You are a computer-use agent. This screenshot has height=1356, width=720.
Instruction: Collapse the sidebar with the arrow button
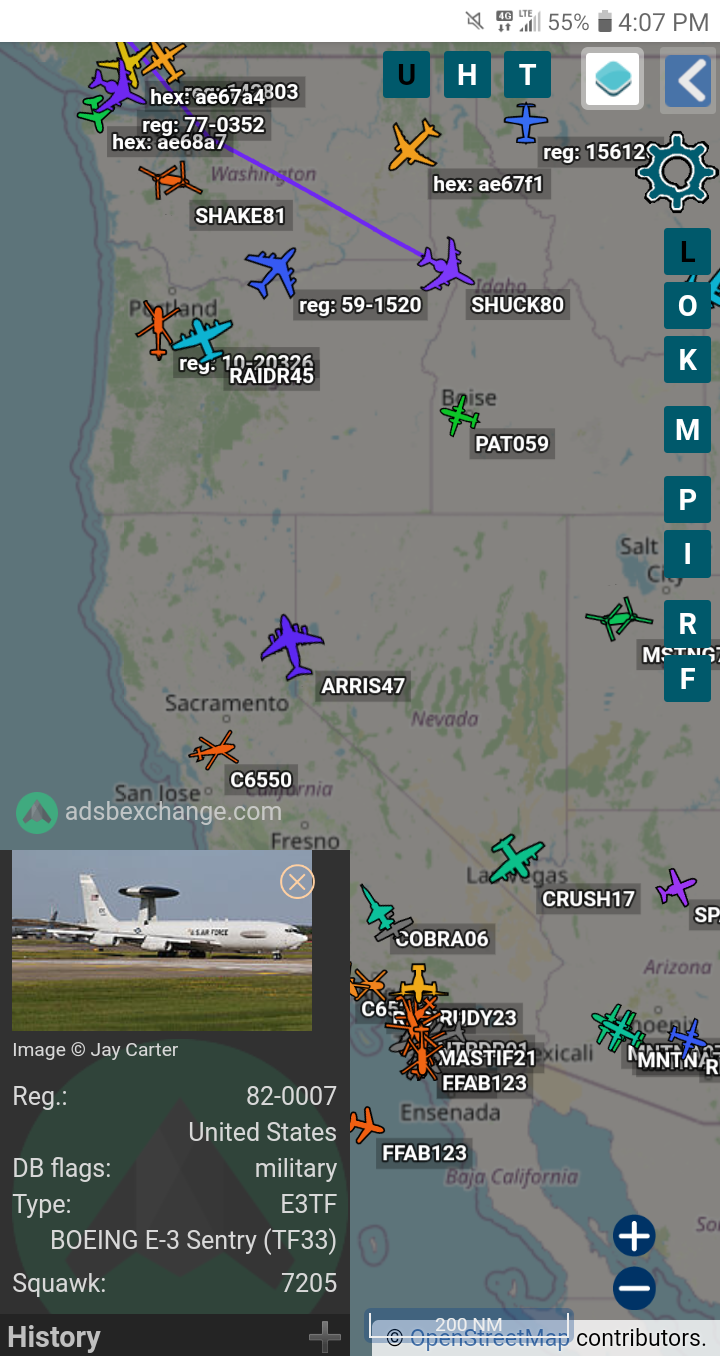(x=688, y=80)
